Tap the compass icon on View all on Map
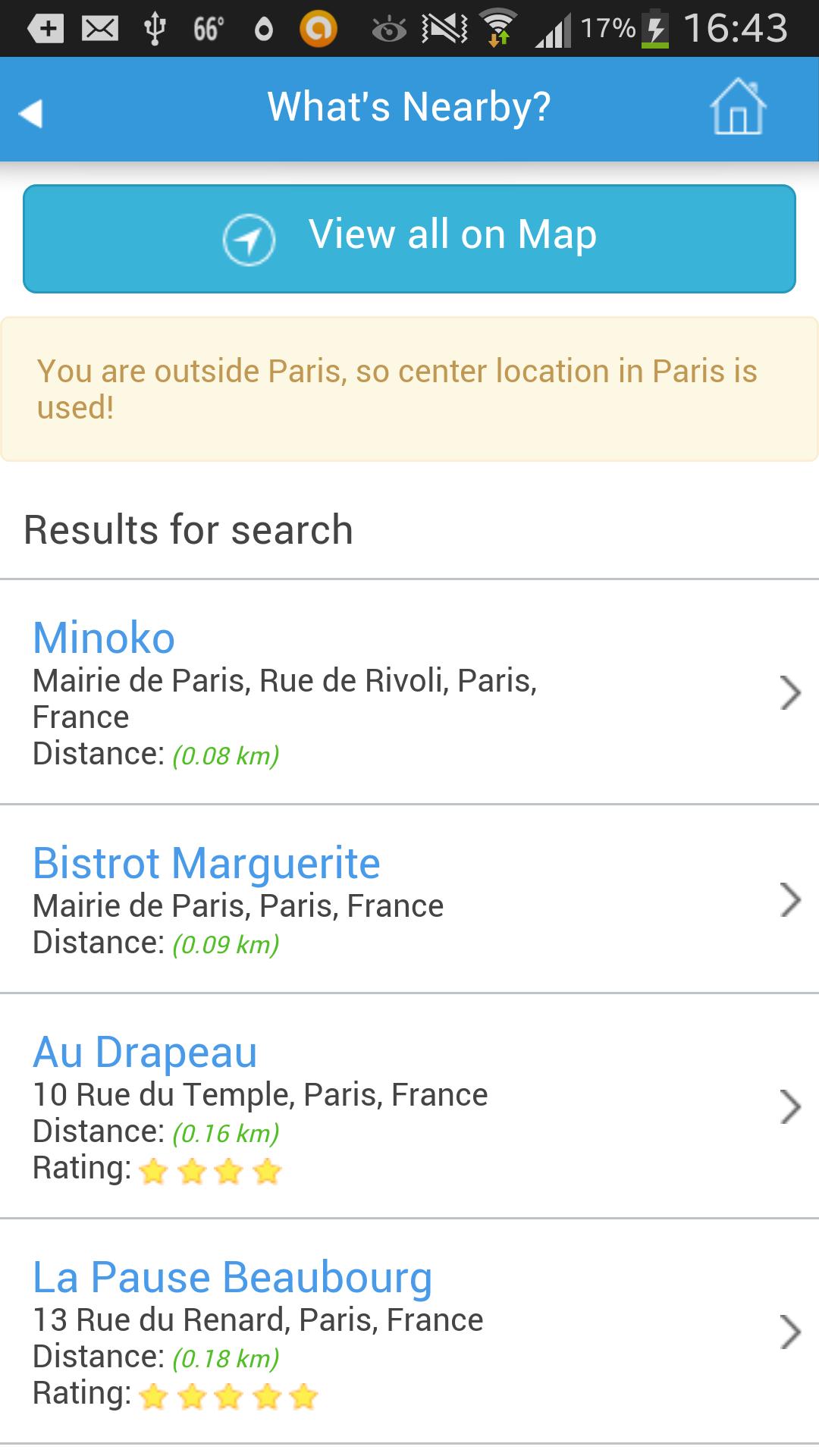Image resolution: width=819 pixels, height=1456 pixels. (250, 237)
